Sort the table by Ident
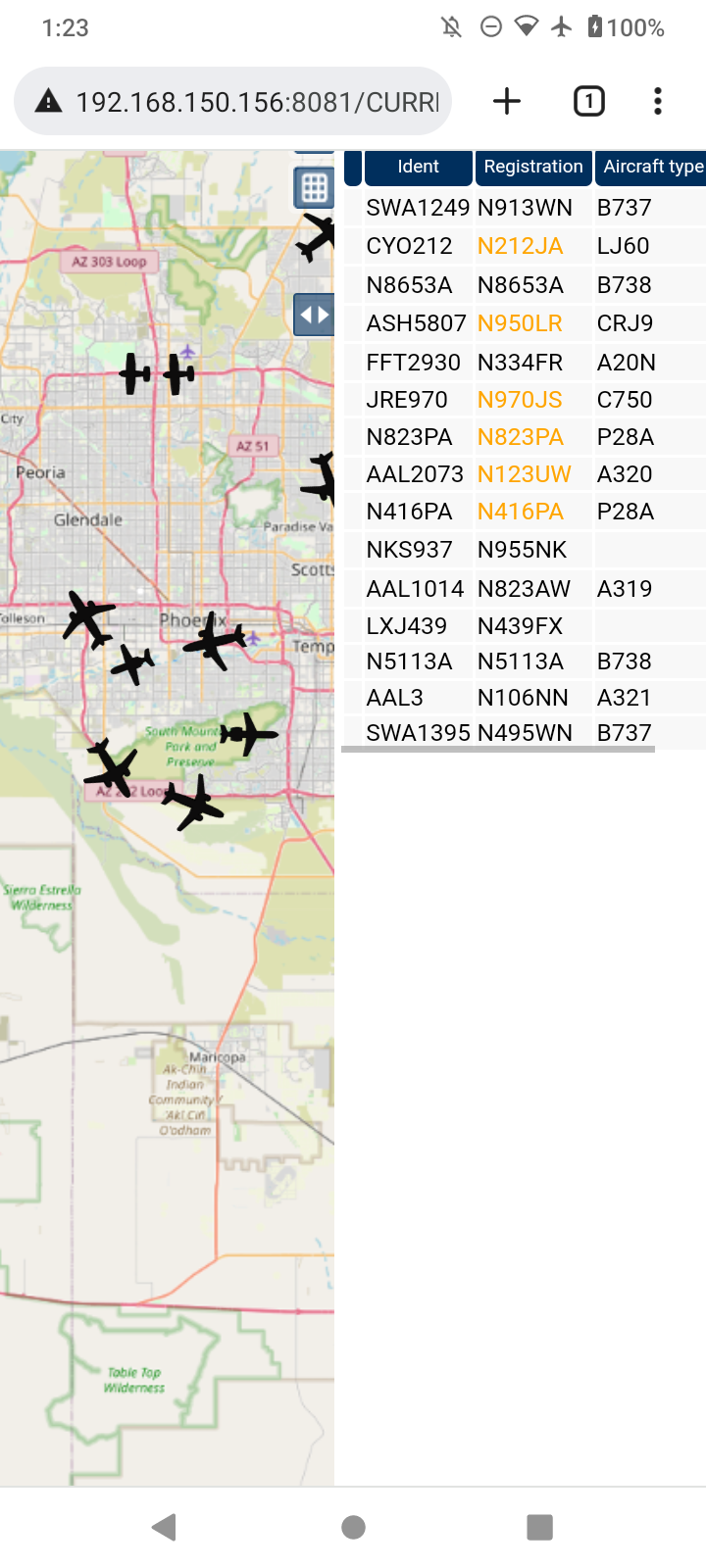The image size is (706, 1568). [x=418, y=167]
